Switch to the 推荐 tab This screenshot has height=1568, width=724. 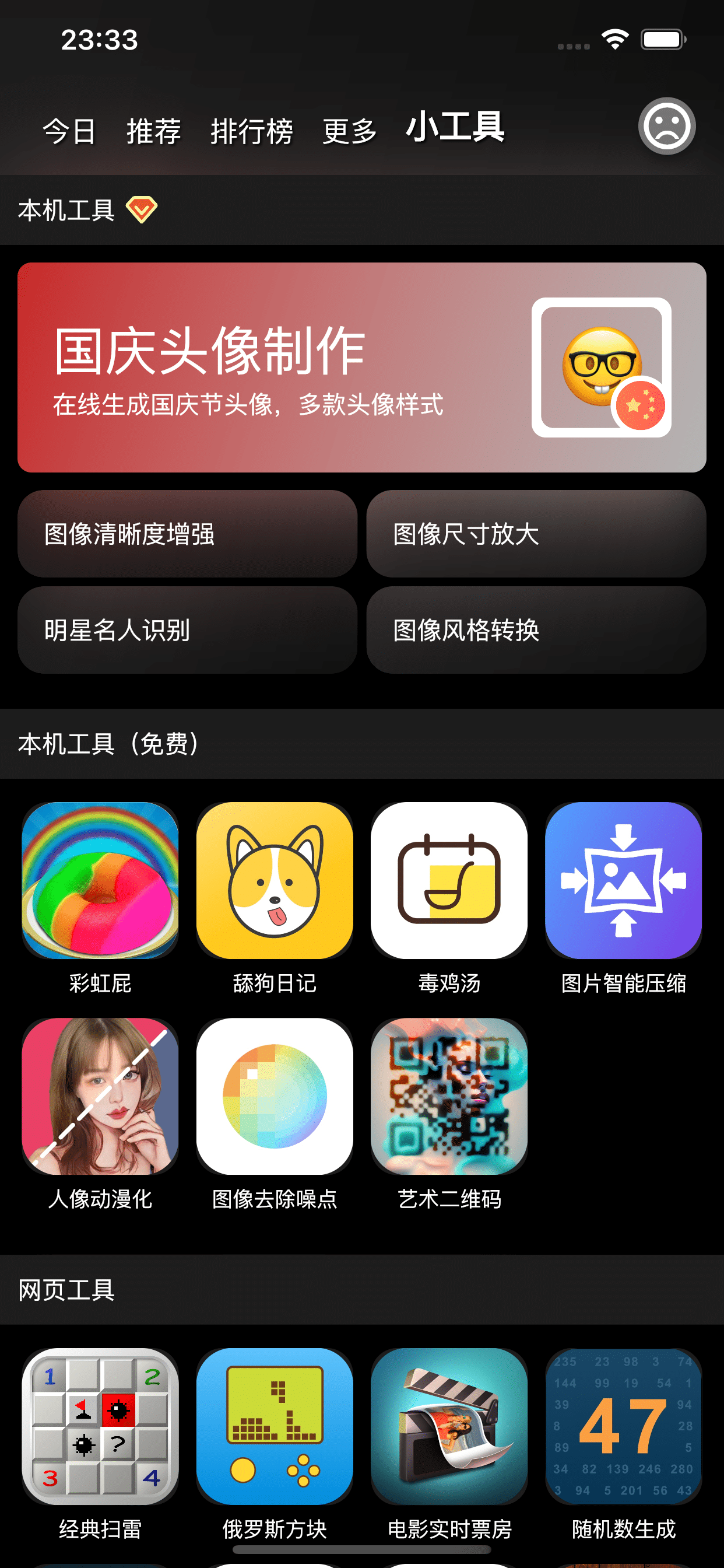(x=153, y=131)
